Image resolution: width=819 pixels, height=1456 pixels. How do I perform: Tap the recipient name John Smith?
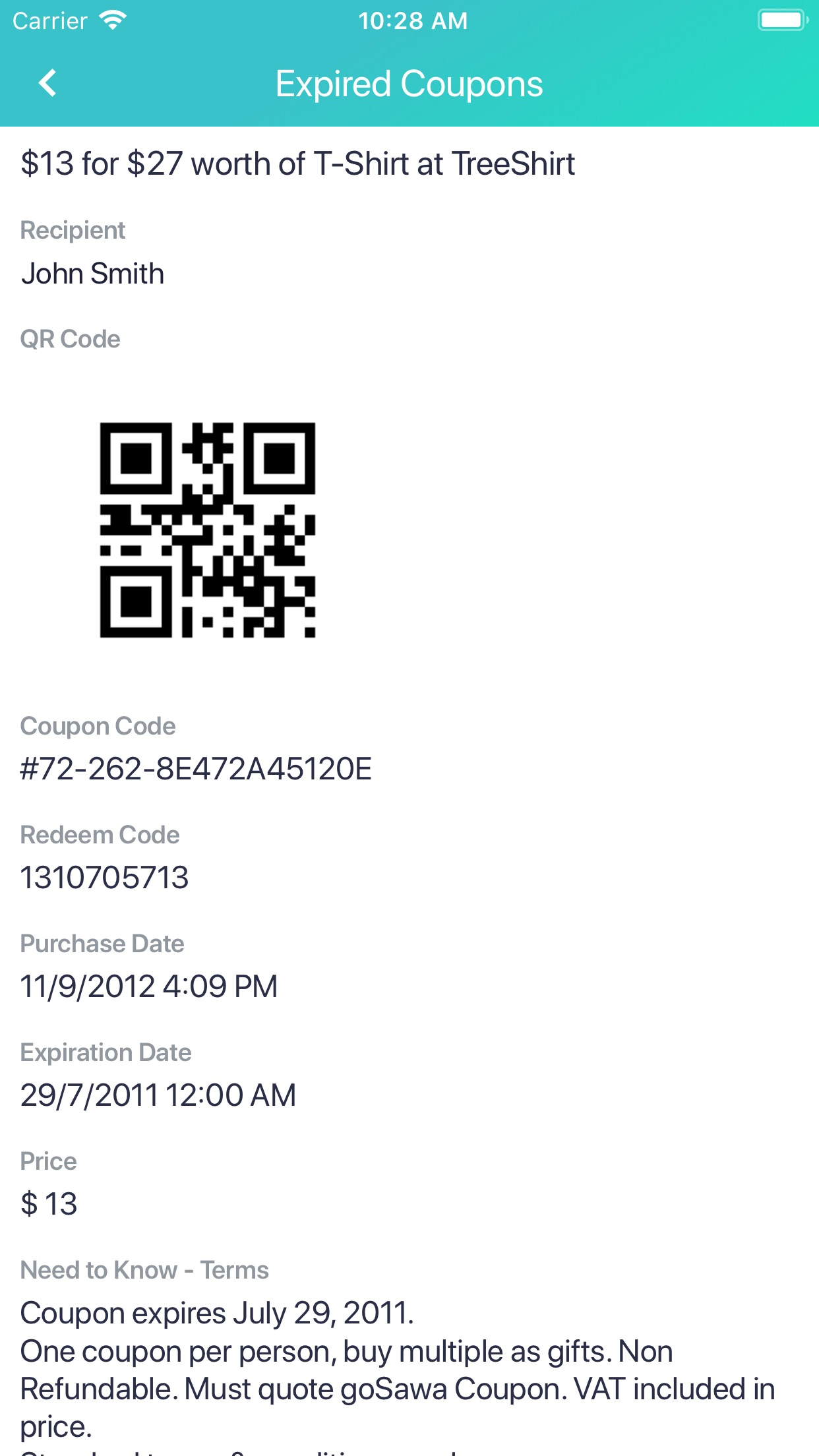coord(93,273)
